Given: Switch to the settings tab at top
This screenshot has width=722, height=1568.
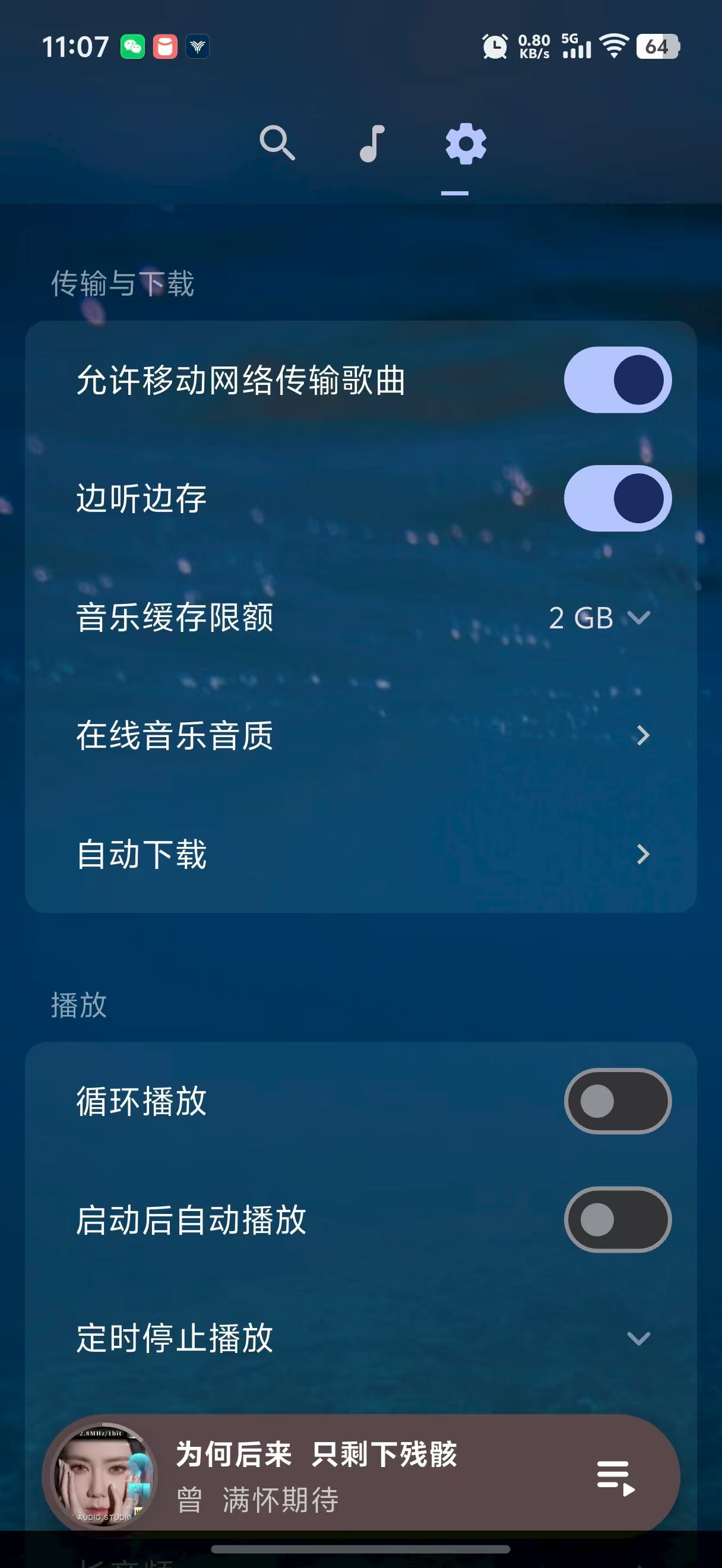Looking at the screenshot, I should click(466, 144).
